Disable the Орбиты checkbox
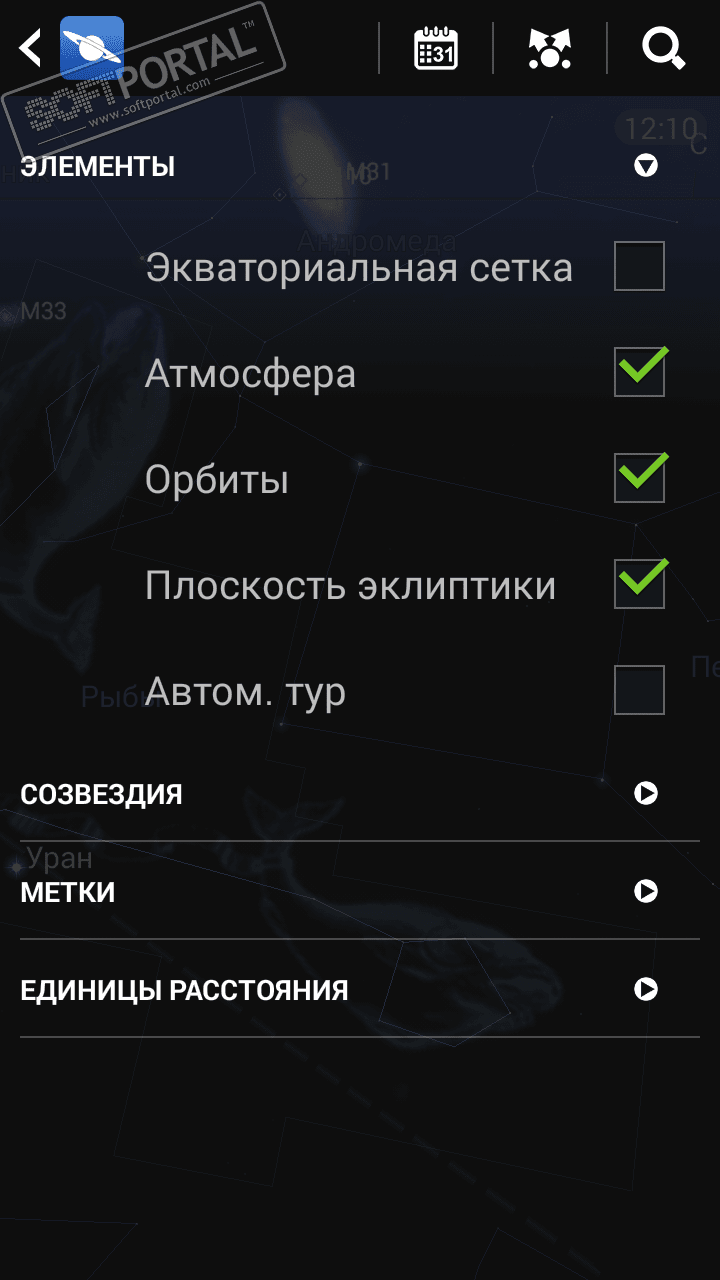Image resolution: width=720 pixels, height=1280 pixels. 639,478
